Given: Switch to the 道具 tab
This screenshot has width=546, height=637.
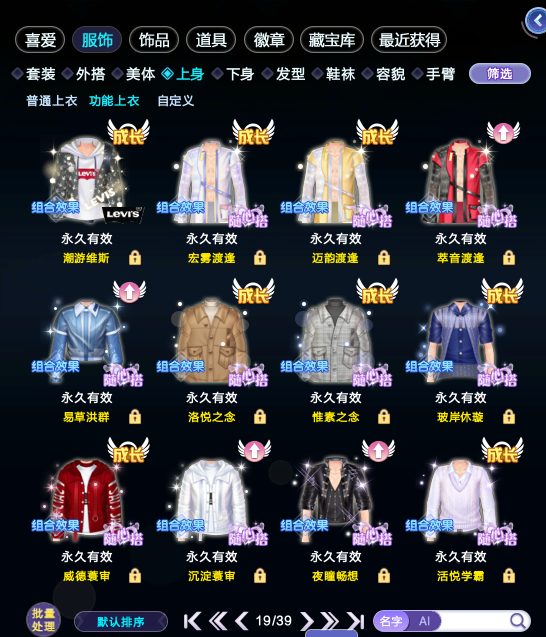Looking at the screenshot, I should click(x=211, y=40).
